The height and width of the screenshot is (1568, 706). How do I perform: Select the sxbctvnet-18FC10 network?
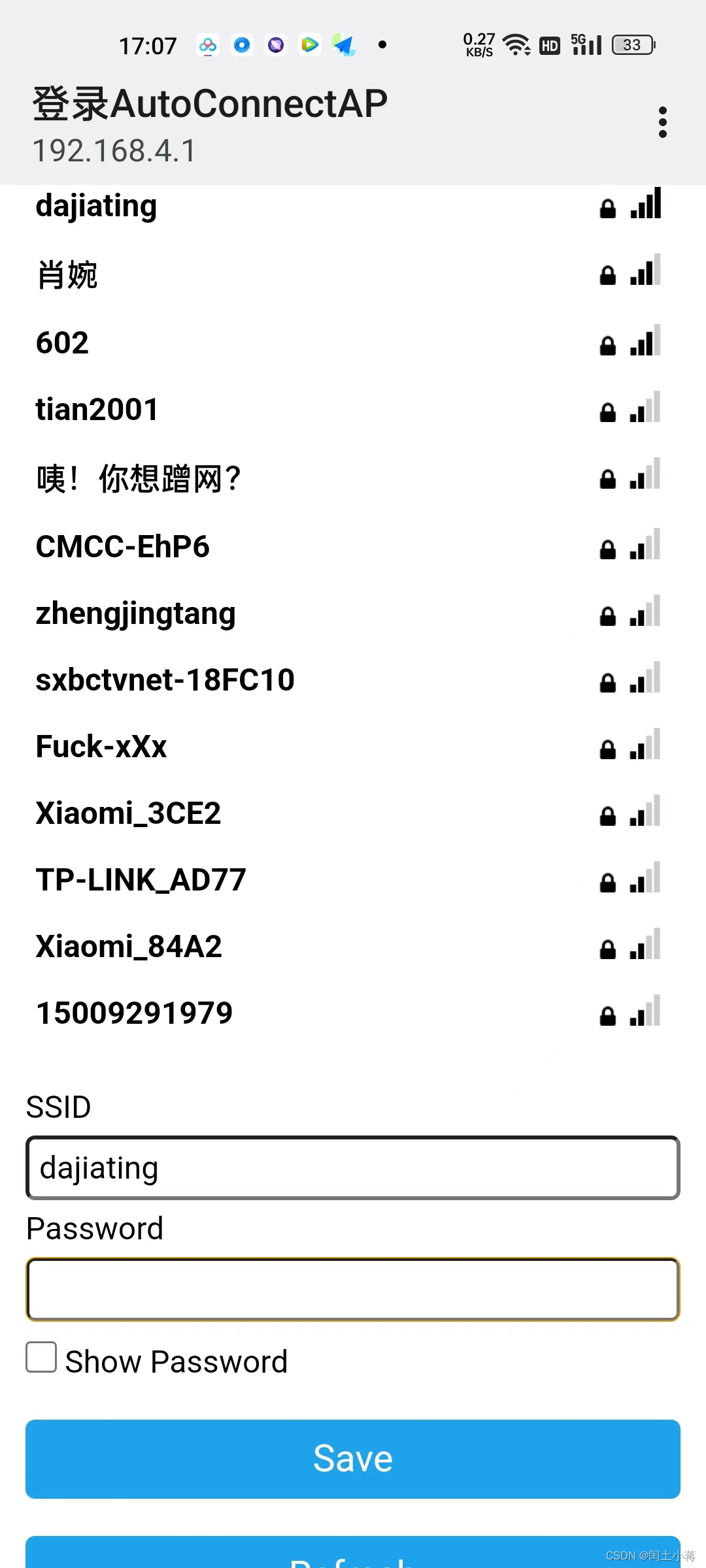pos(164,679)
